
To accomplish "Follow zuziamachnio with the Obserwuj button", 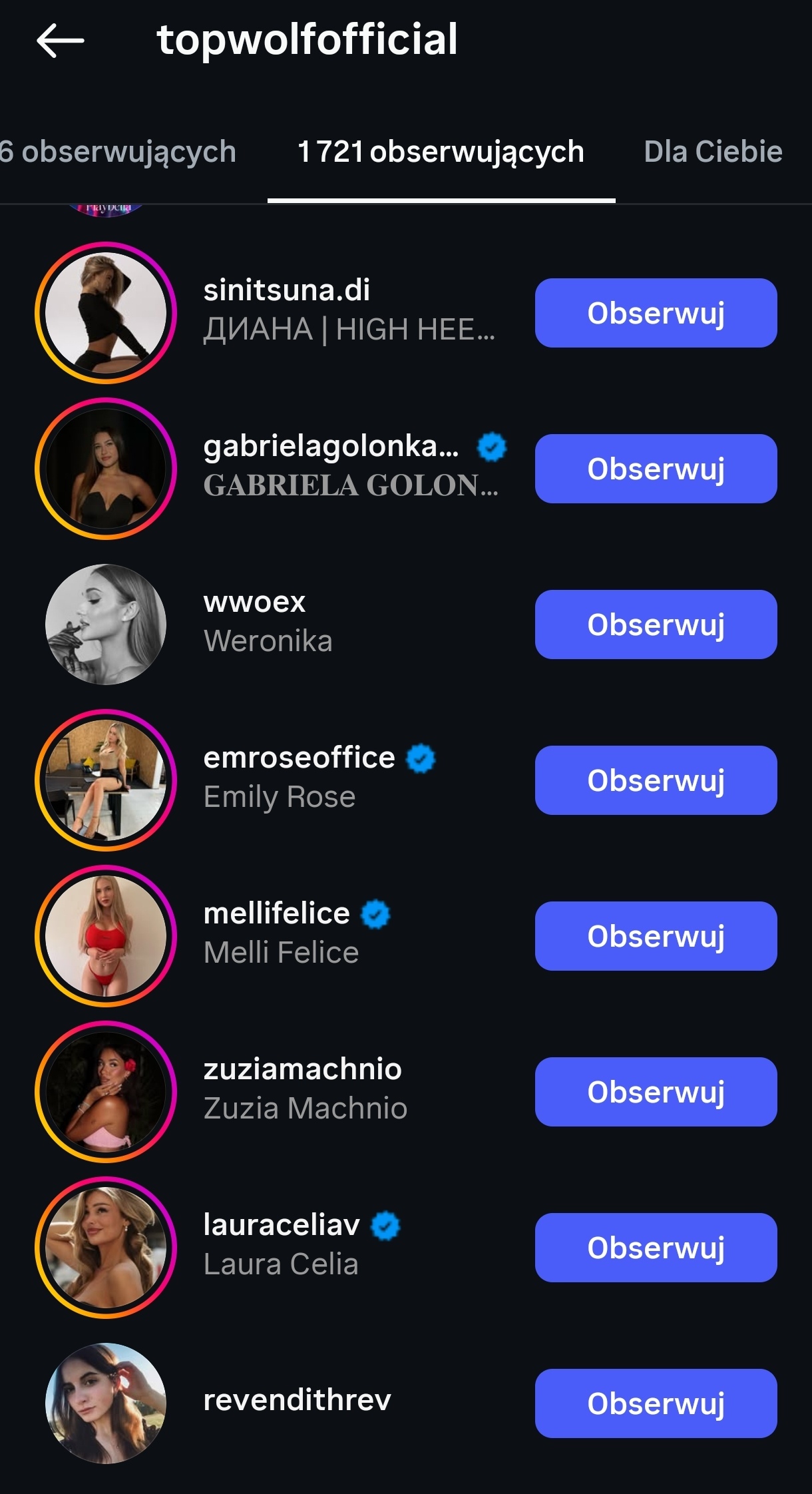I will coord(656,1092).
